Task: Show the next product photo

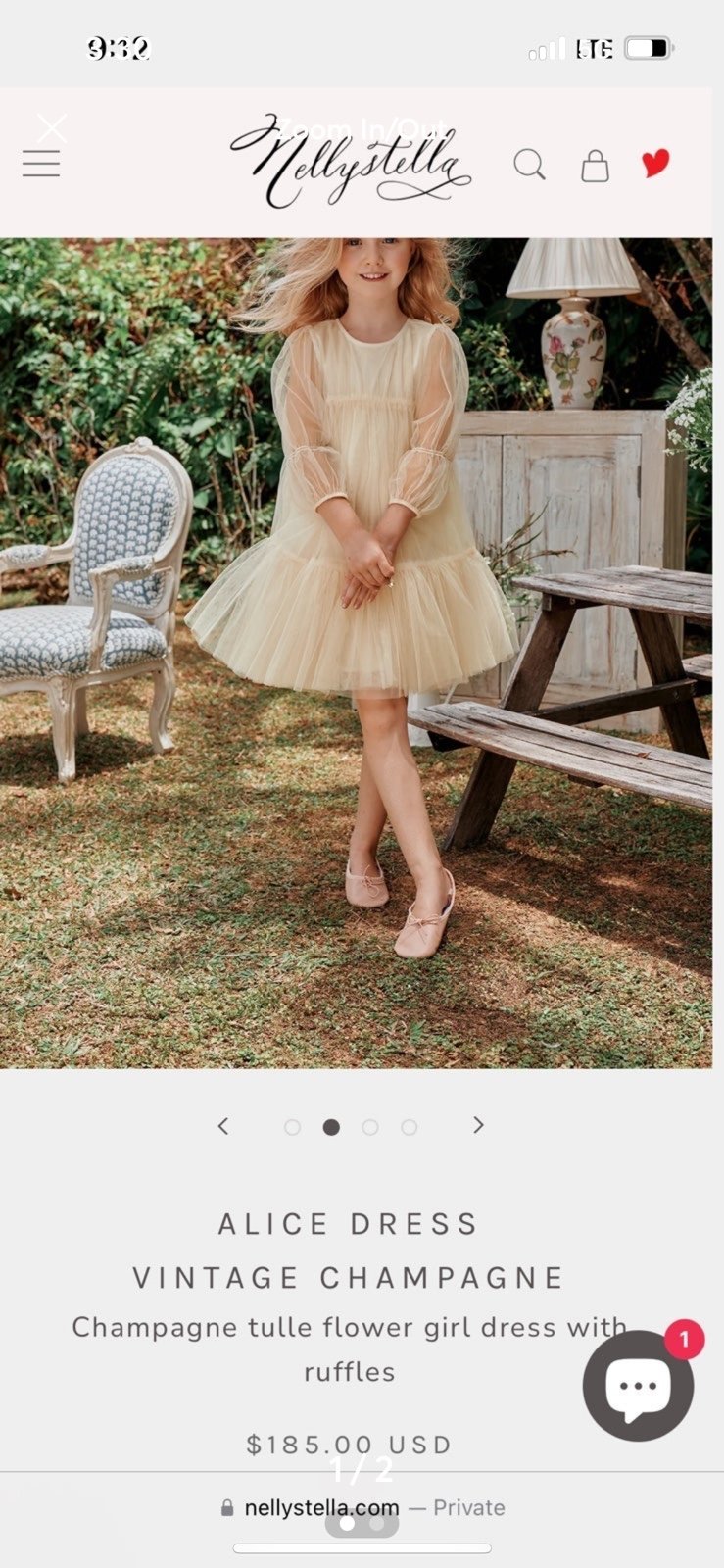Action: 478,1125
